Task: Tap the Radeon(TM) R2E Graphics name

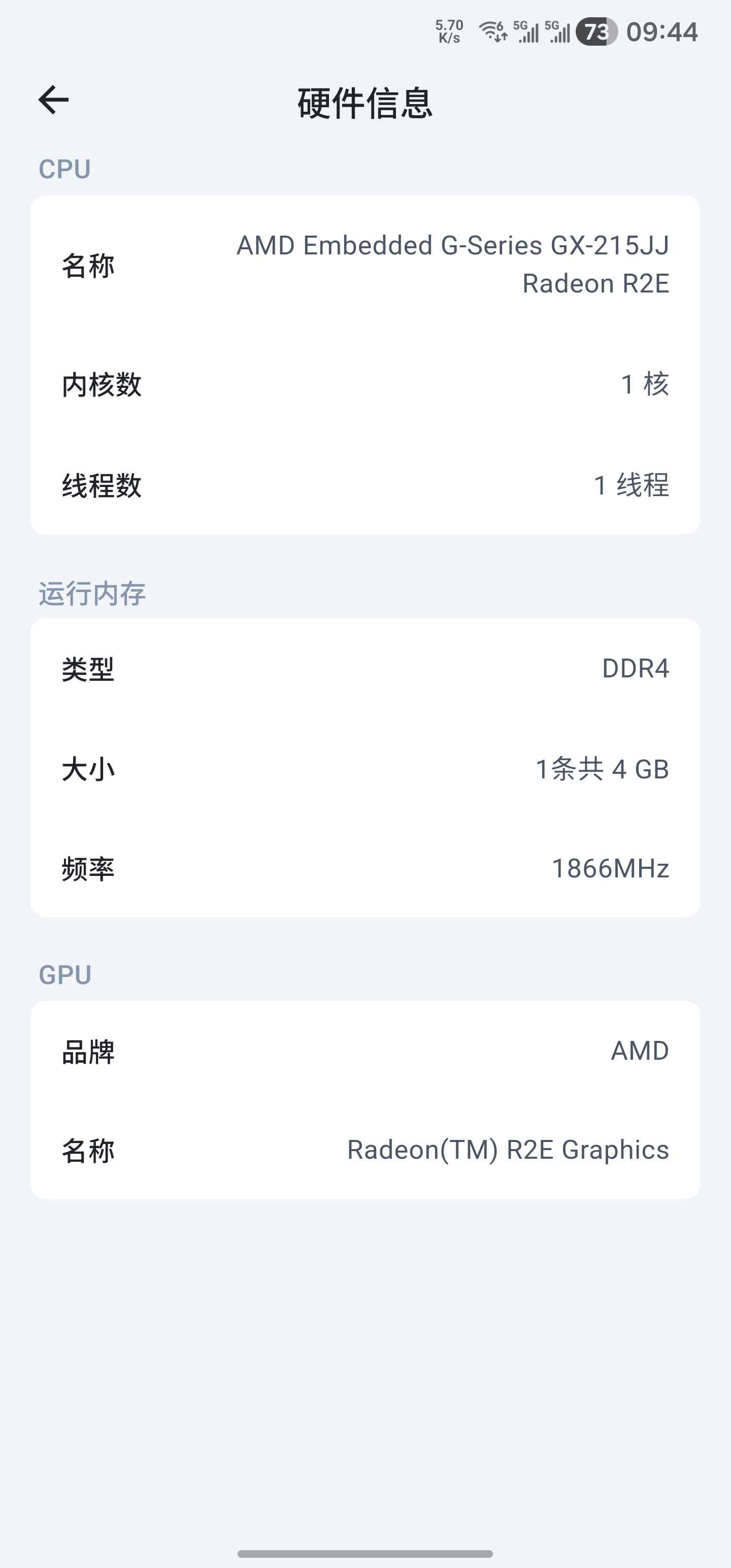Action: coord(508,1149)
